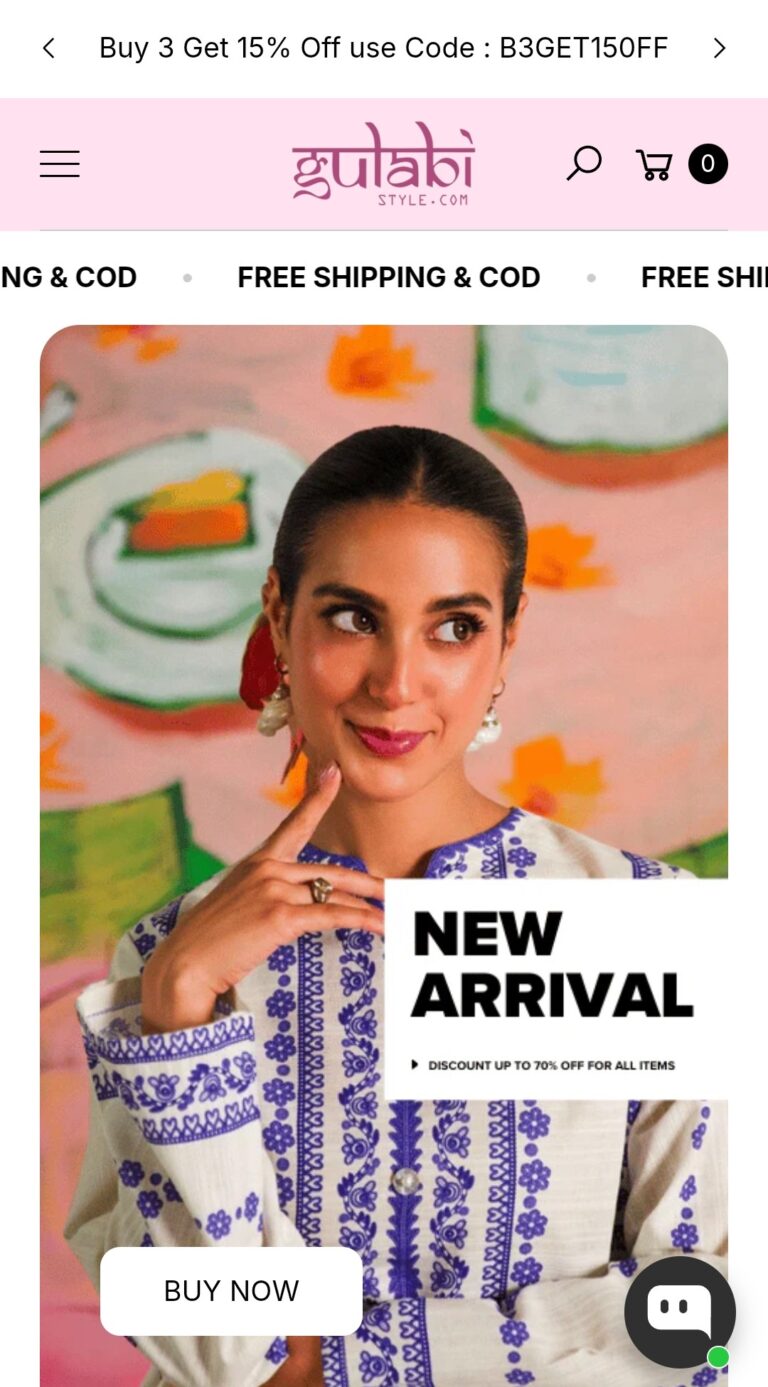This screenshot has height=1387, width=768.
Task: Show the previous promo announcement
Action: click(48, 48)
